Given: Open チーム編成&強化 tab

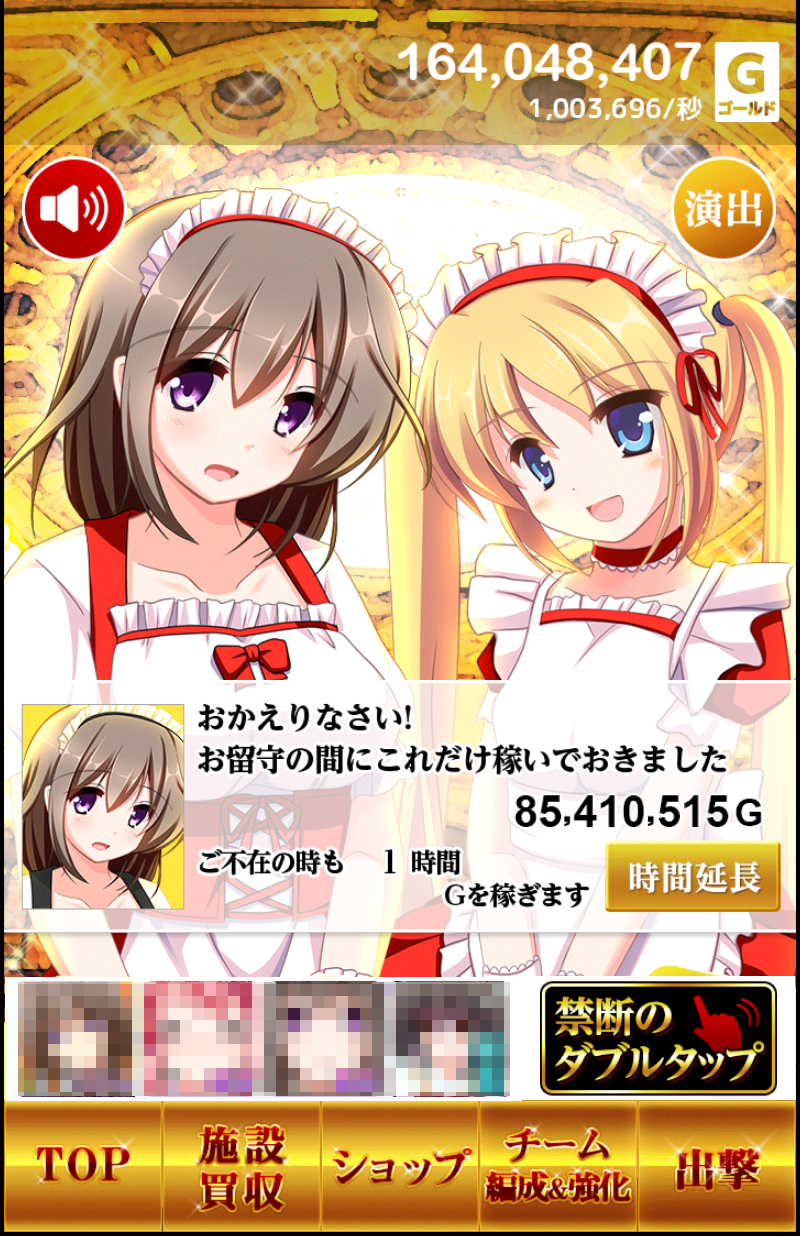Looking at the screenshot, I should point(558,1165).
